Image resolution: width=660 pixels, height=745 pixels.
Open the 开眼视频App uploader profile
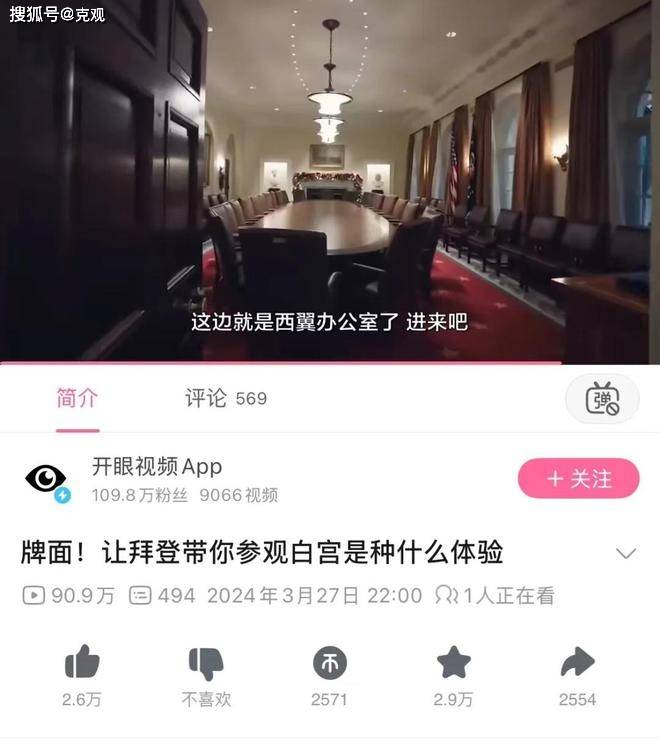click(157, 467)
